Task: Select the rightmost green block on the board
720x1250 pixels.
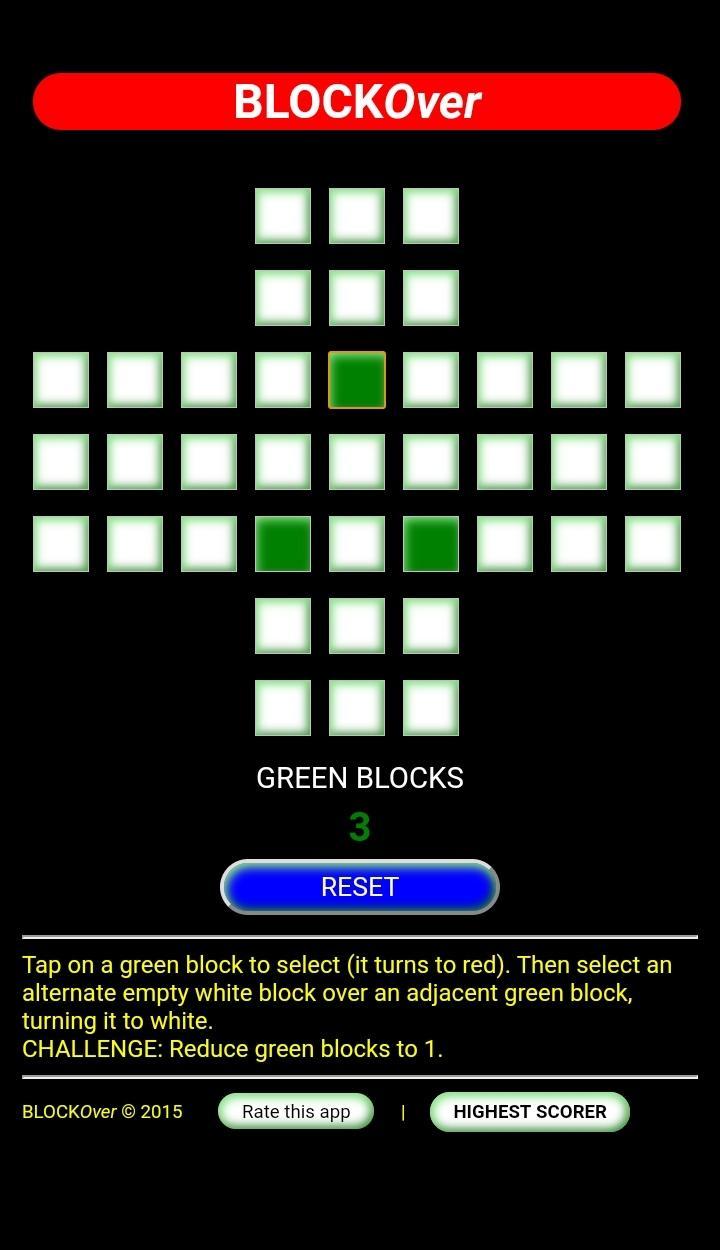Action: (x=430, y=543)
